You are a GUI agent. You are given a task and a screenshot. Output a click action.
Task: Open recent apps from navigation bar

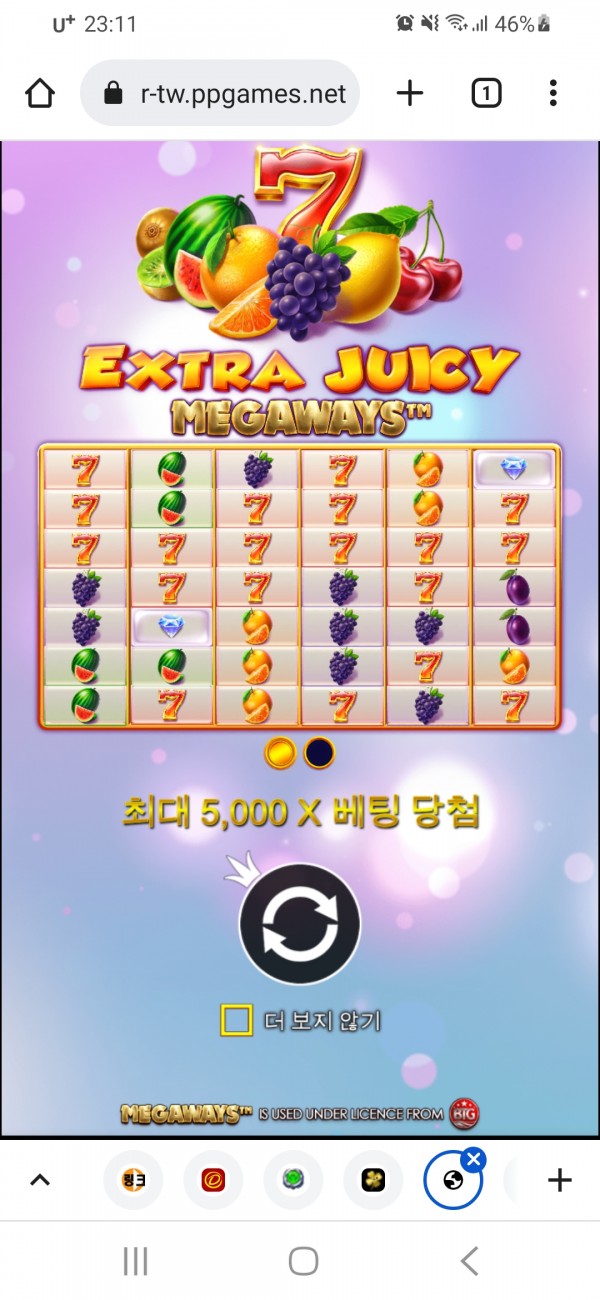[135, 1261]
